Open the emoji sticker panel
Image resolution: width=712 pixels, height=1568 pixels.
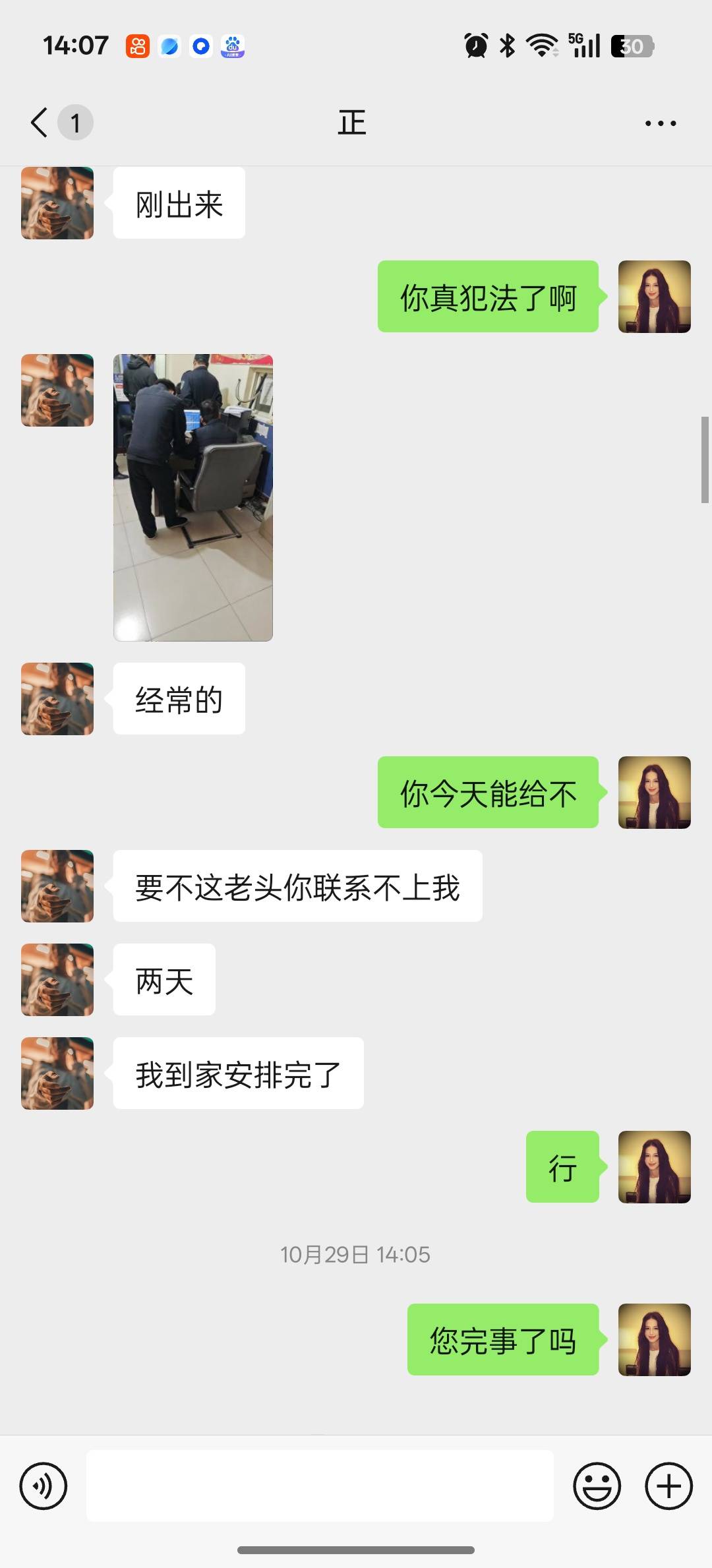point(597,1486)
